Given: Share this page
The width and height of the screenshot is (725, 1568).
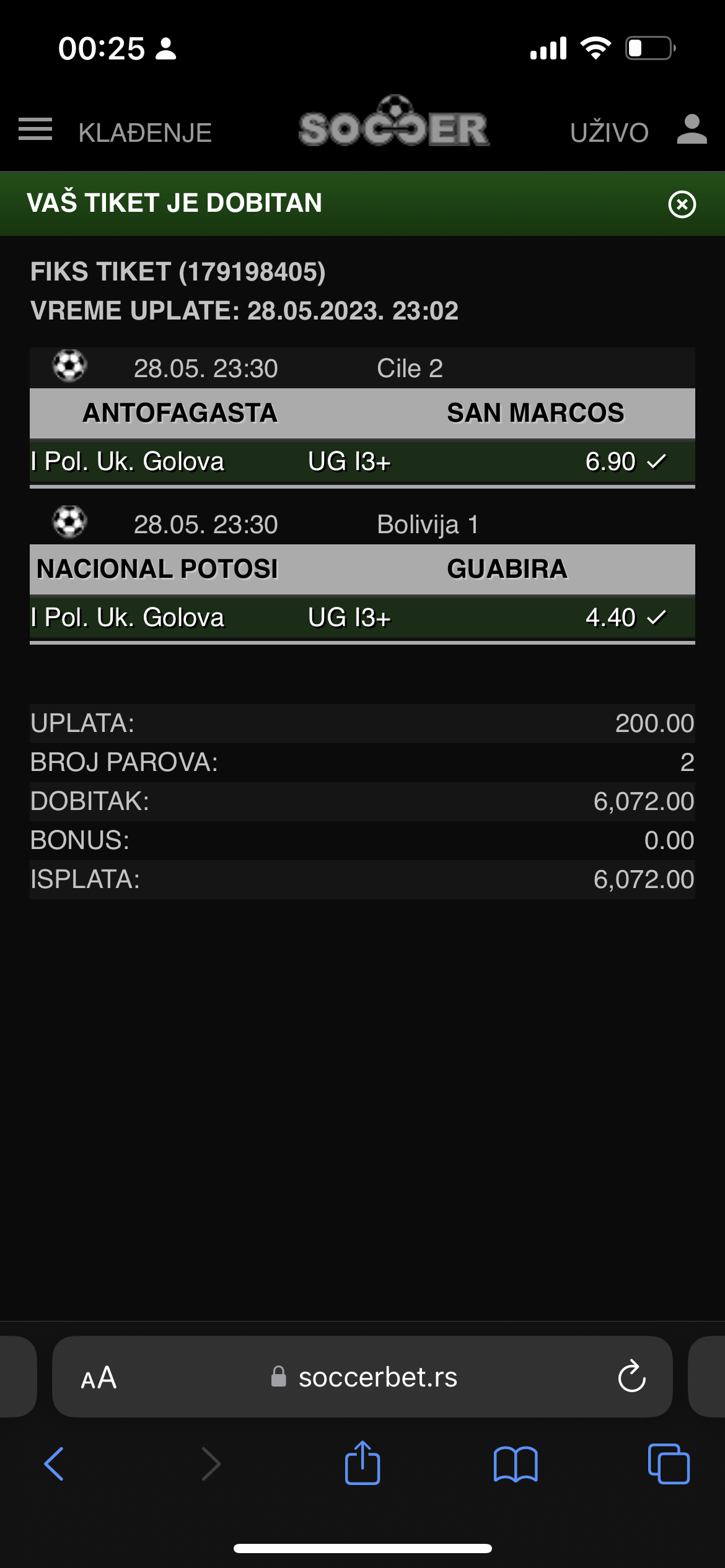Looking at the screenshot, I should coord(362,1463).
